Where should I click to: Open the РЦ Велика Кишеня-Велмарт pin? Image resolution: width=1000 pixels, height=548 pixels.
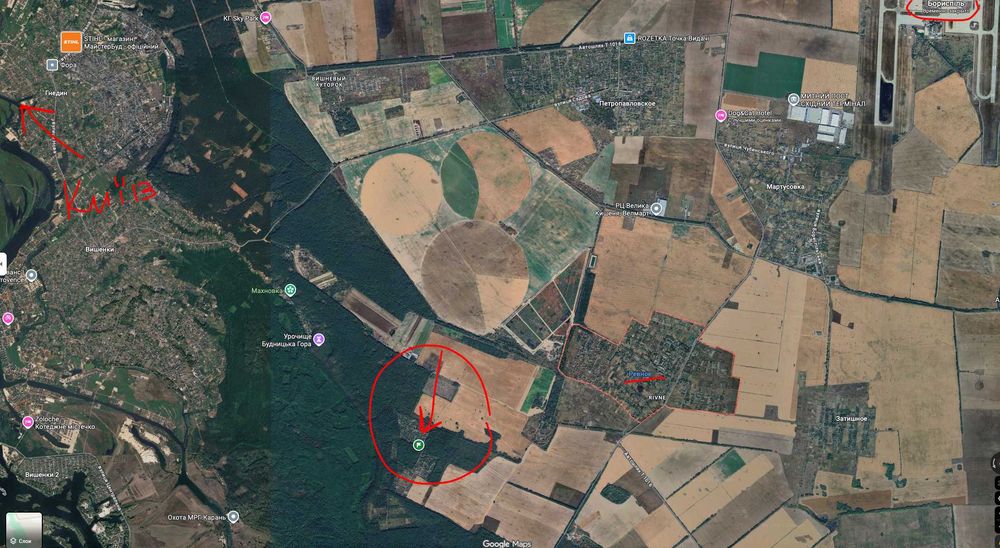(x=657, y=209)
